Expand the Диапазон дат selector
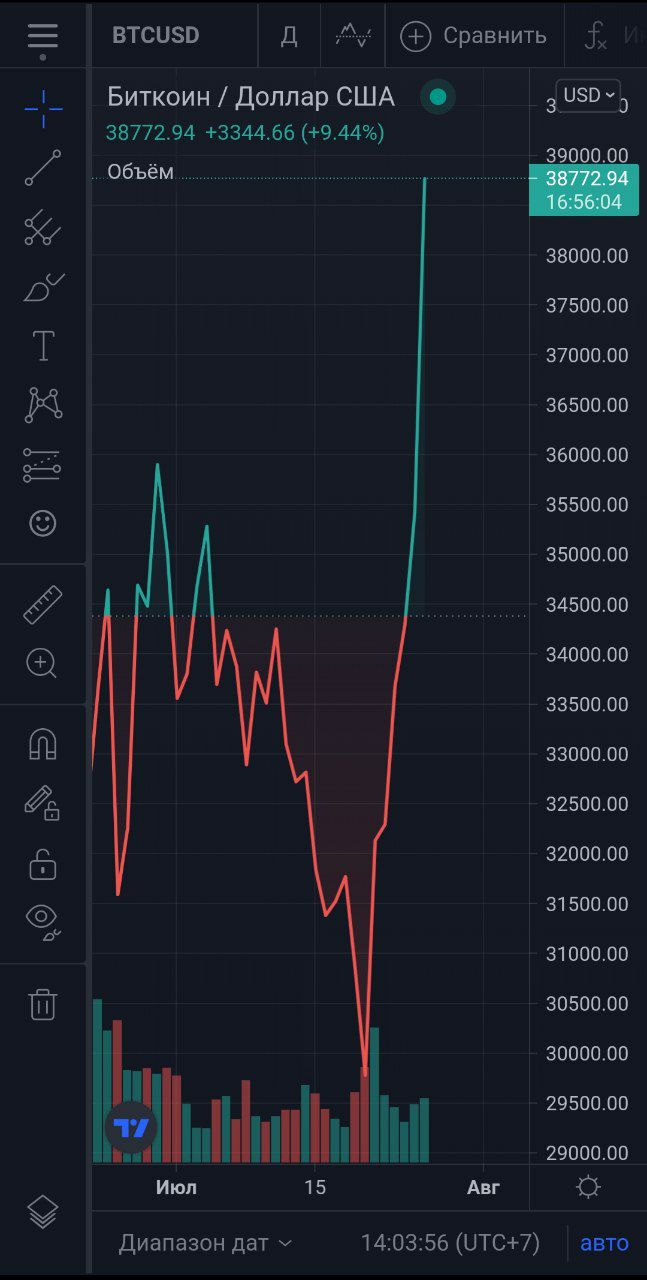 205,1243
